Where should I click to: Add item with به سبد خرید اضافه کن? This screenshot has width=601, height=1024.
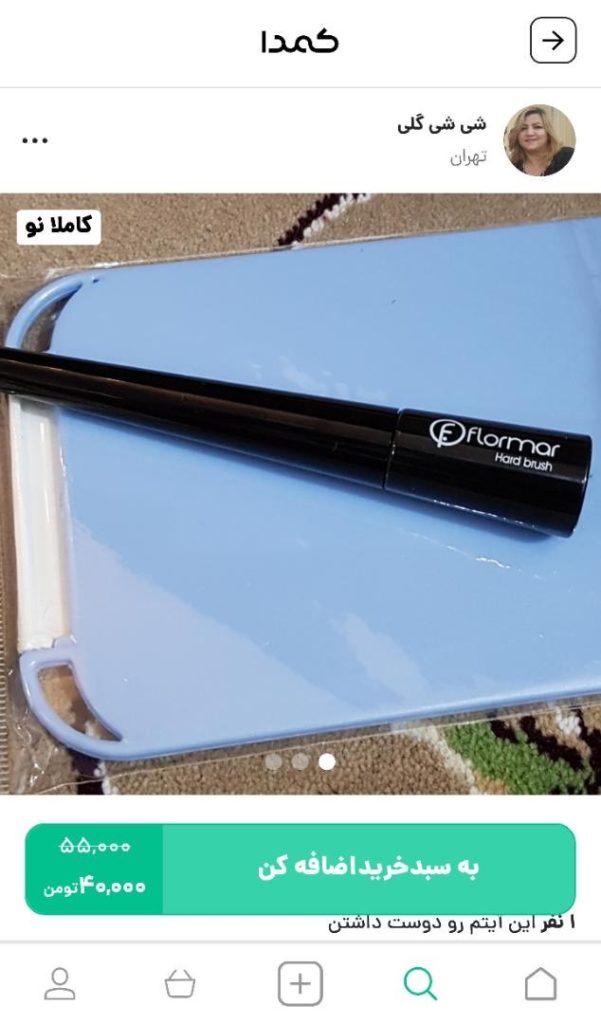point(368,868)
